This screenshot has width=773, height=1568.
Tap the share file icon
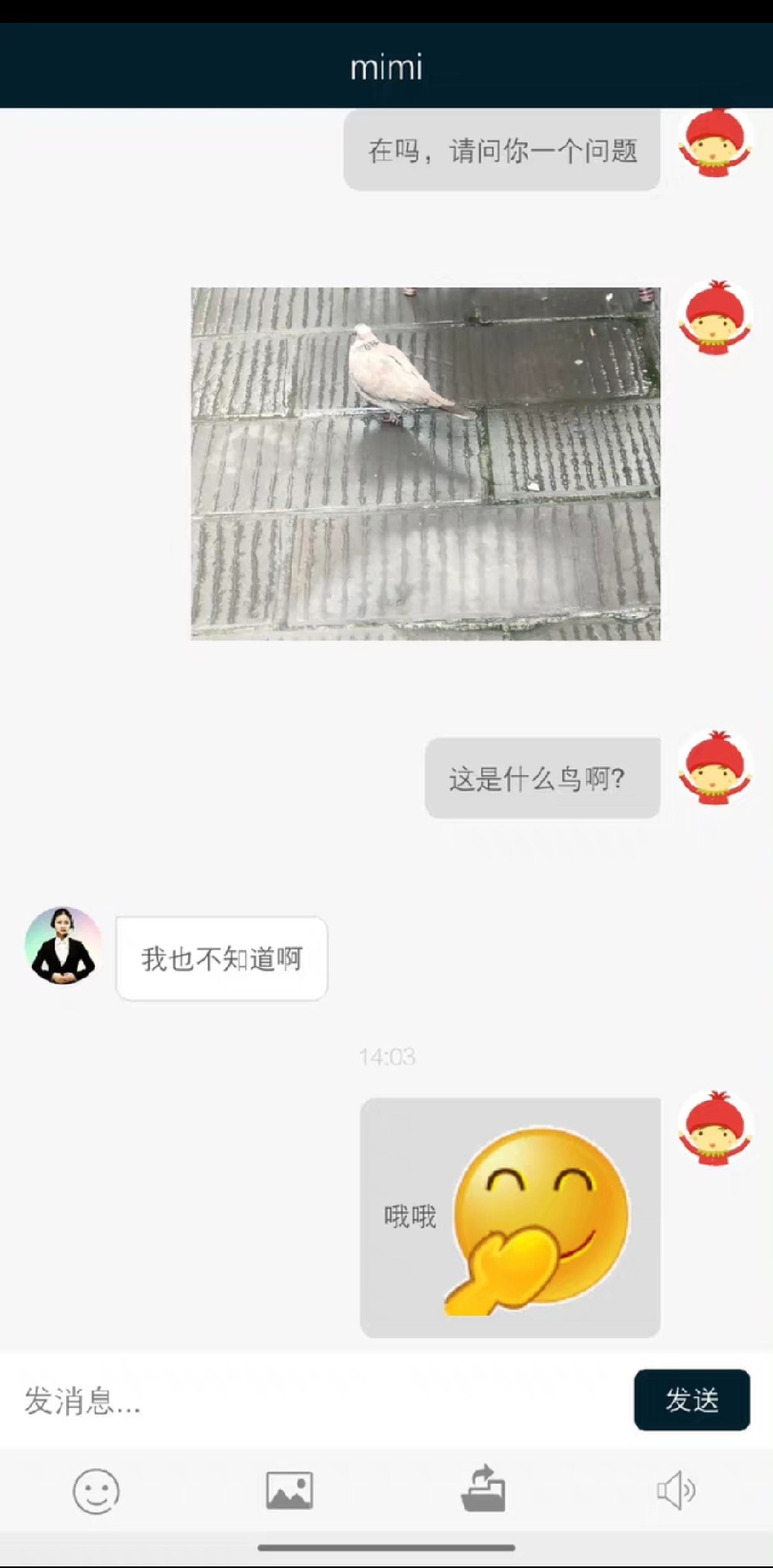[483, 1488]
